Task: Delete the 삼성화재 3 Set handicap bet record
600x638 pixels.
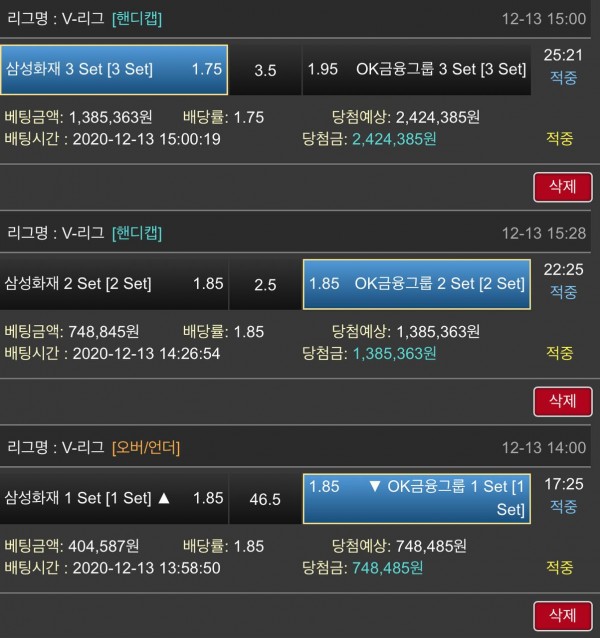Action: tap(563, 186)
